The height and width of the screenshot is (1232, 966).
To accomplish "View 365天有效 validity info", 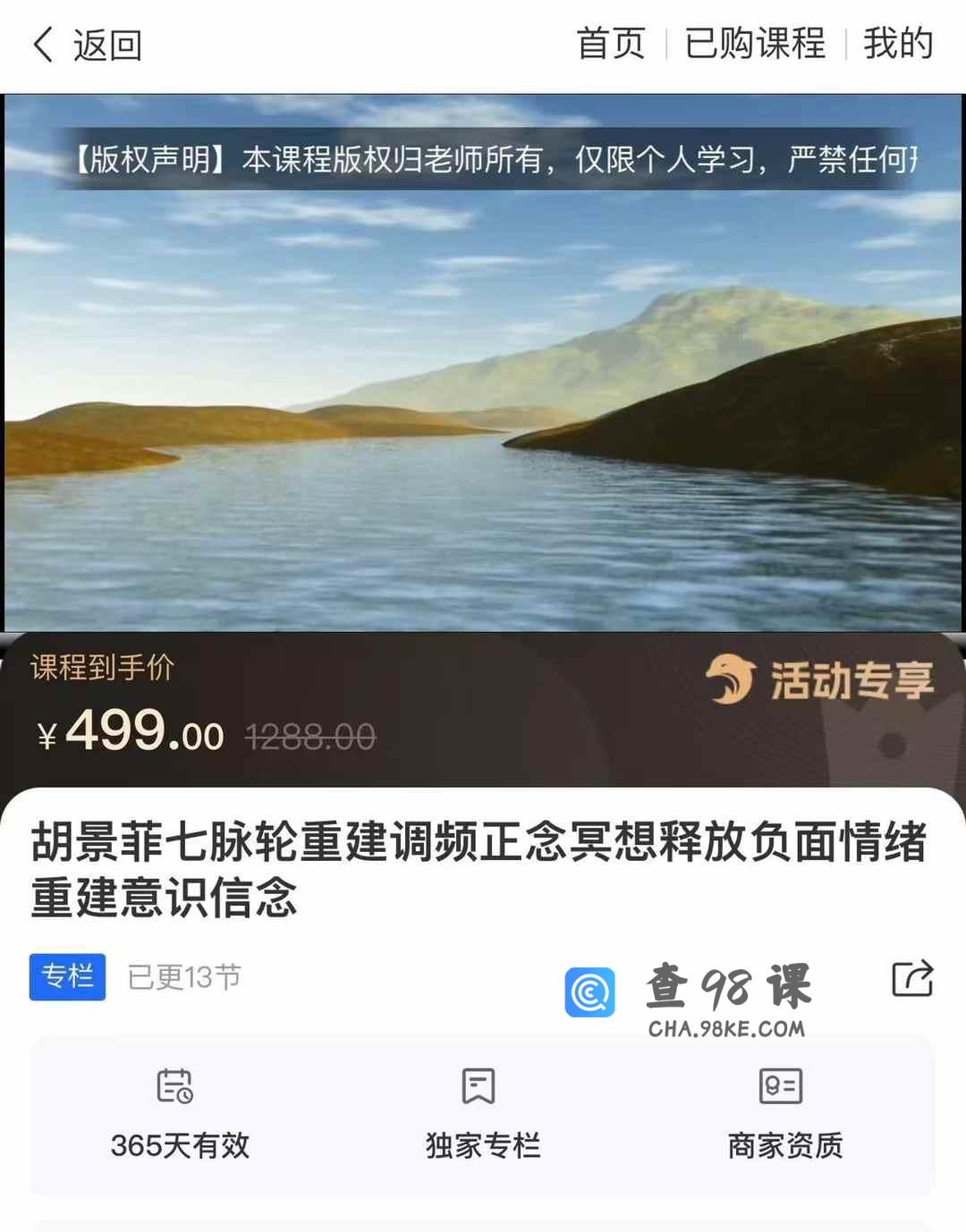I will tap(180, 1115).
